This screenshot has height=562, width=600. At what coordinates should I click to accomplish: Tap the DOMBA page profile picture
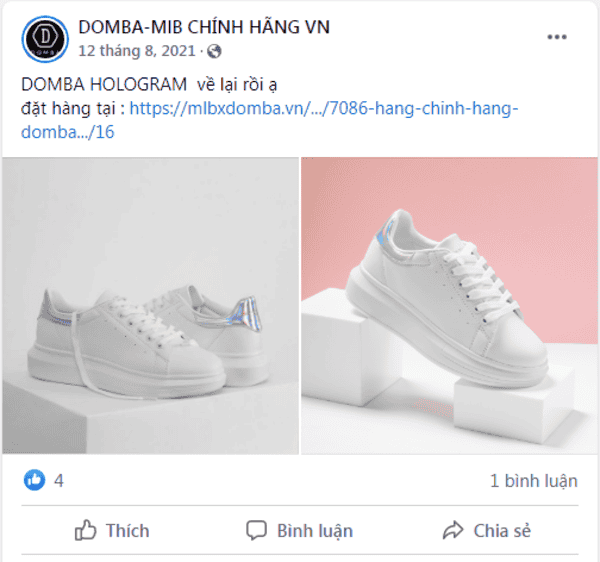(x=45, y=37)
